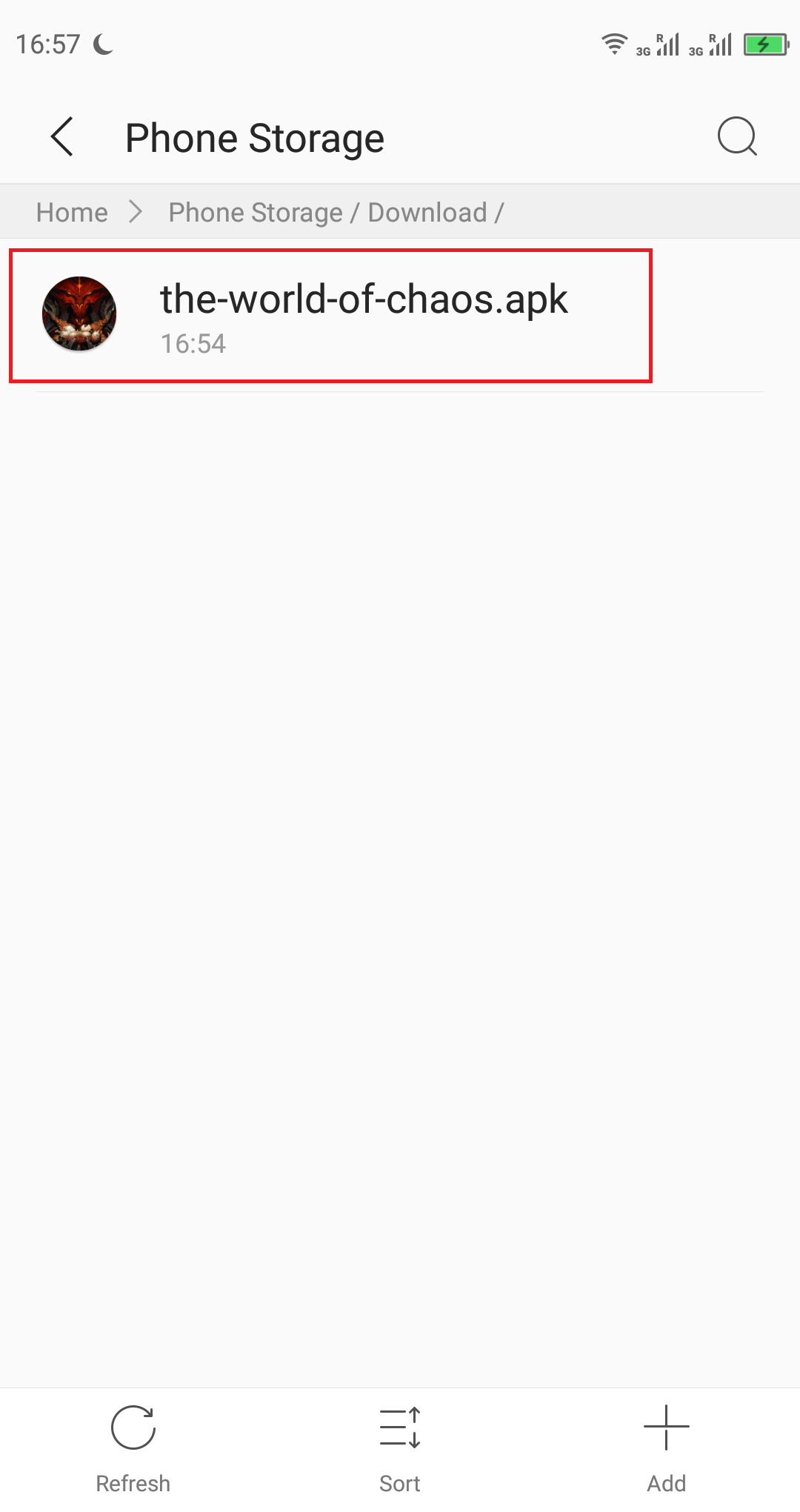Go back using the top-left arrow

click(x=62, y=137)
